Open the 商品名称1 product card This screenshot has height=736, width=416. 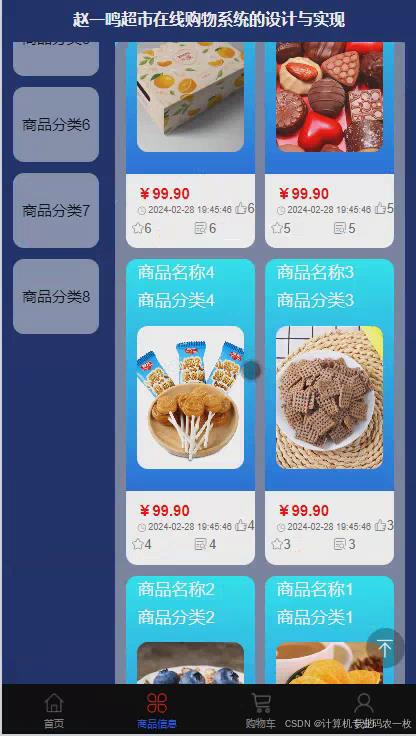tap(329, 630)
